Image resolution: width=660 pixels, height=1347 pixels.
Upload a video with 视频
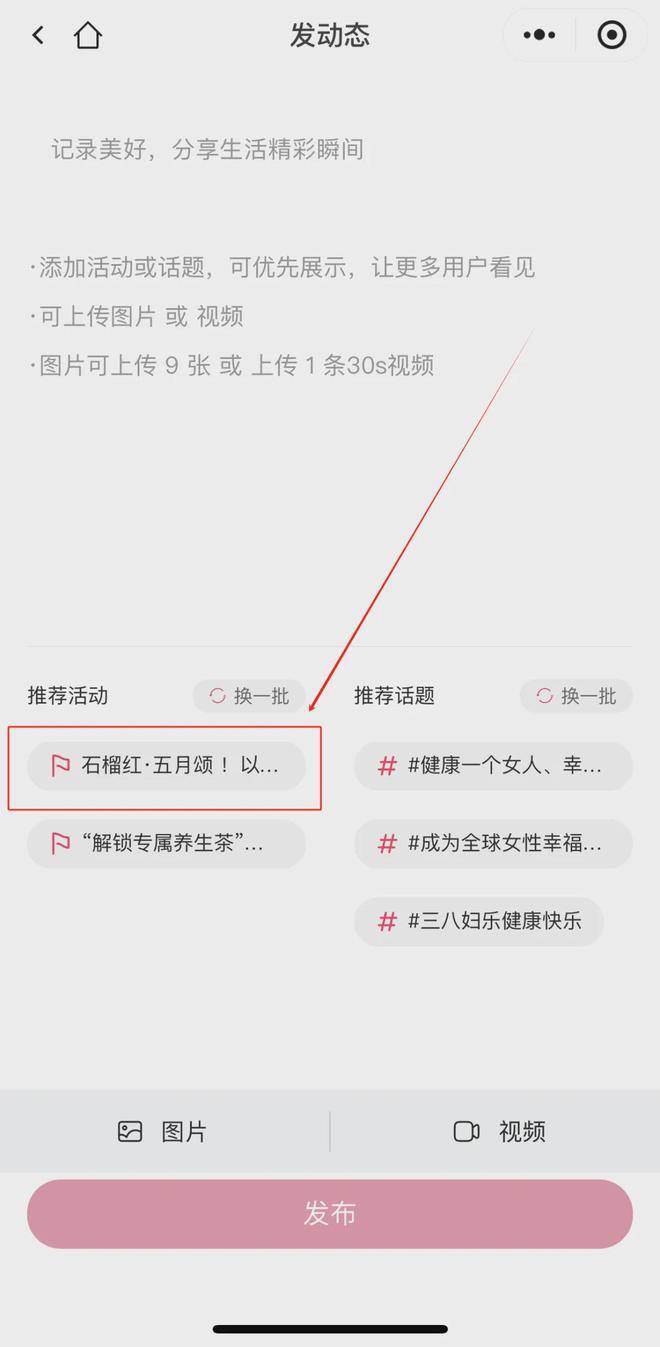499,1131
